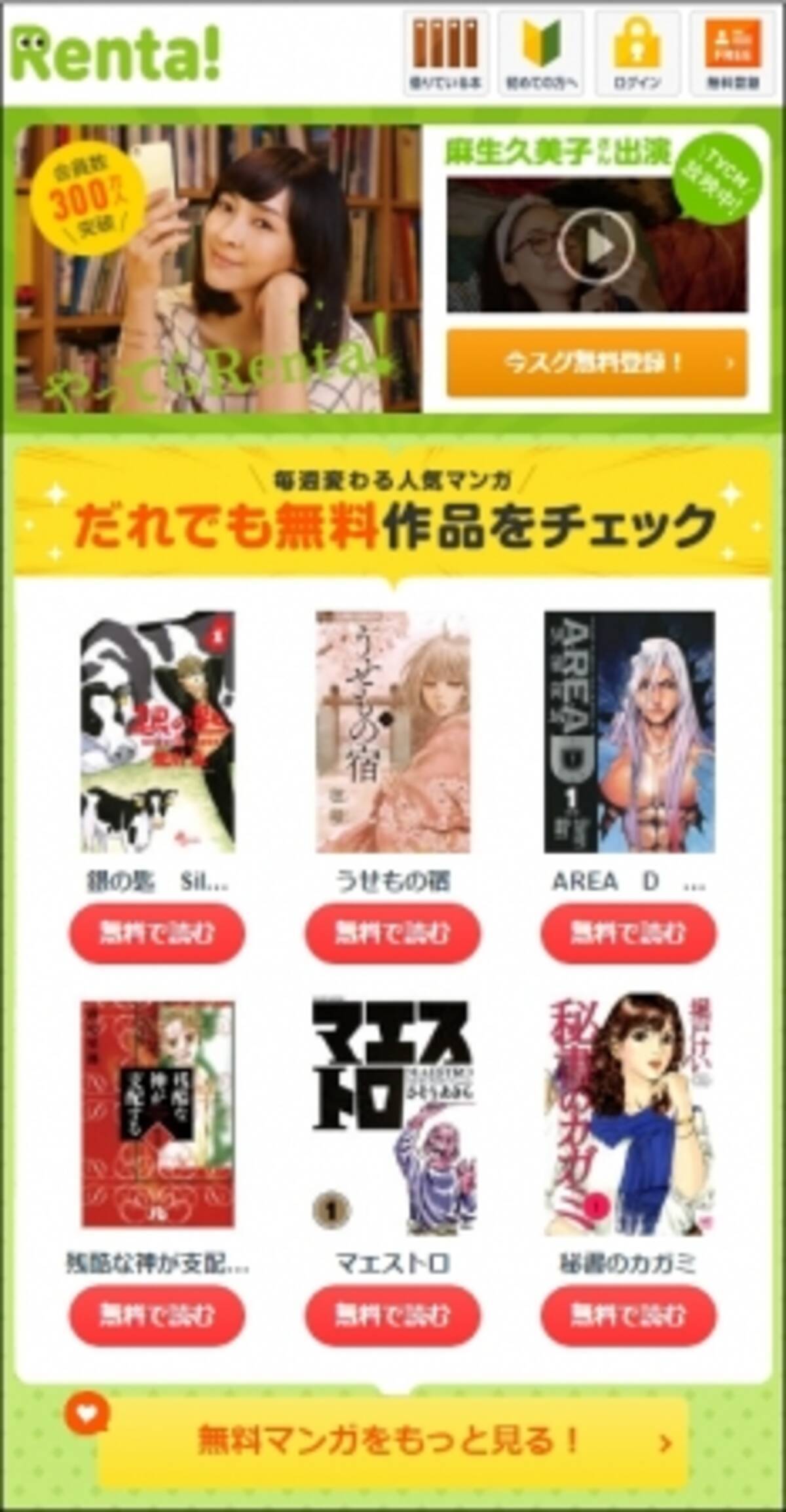Open the AREA D manga cover
This screenshot has width=786, height=1512.
tap(629, 731)
